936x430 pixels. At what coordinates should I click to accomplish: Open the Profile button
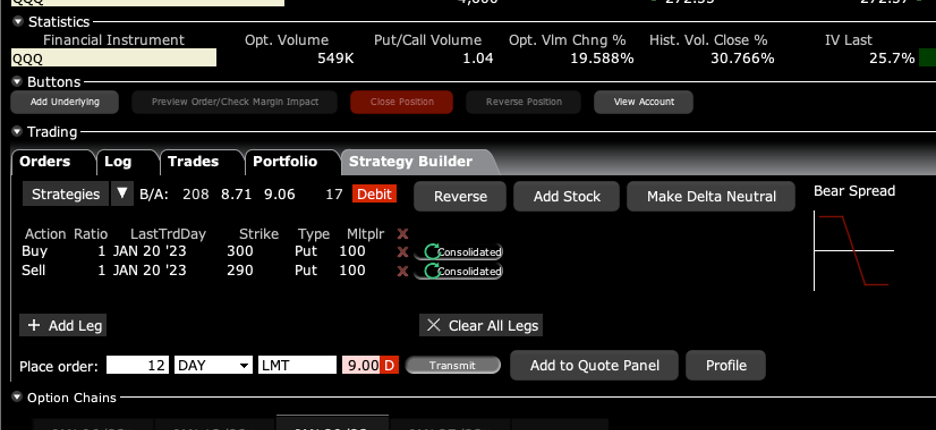pos(726,366)
